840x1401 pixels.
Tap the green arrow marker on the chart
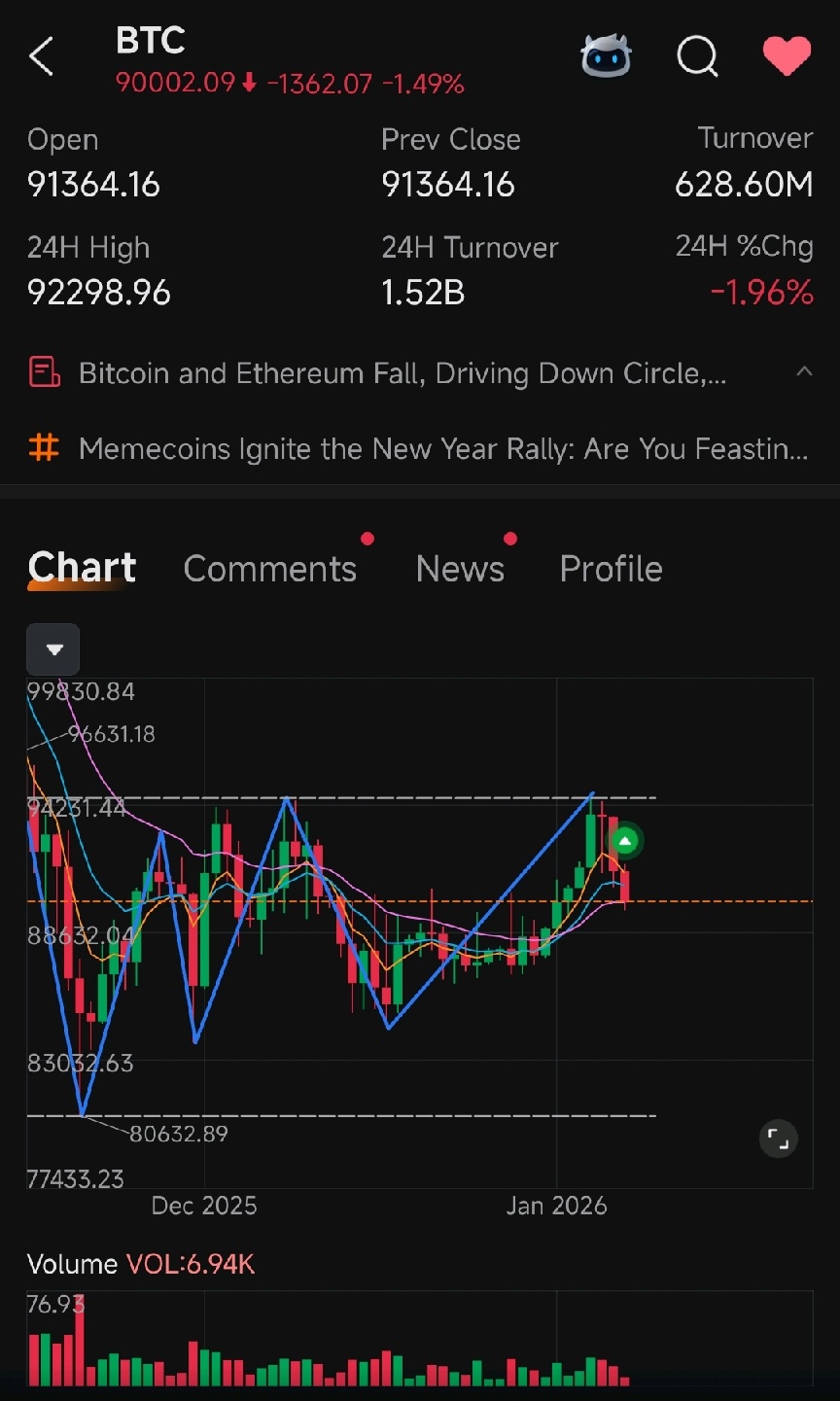pos(625,841)
